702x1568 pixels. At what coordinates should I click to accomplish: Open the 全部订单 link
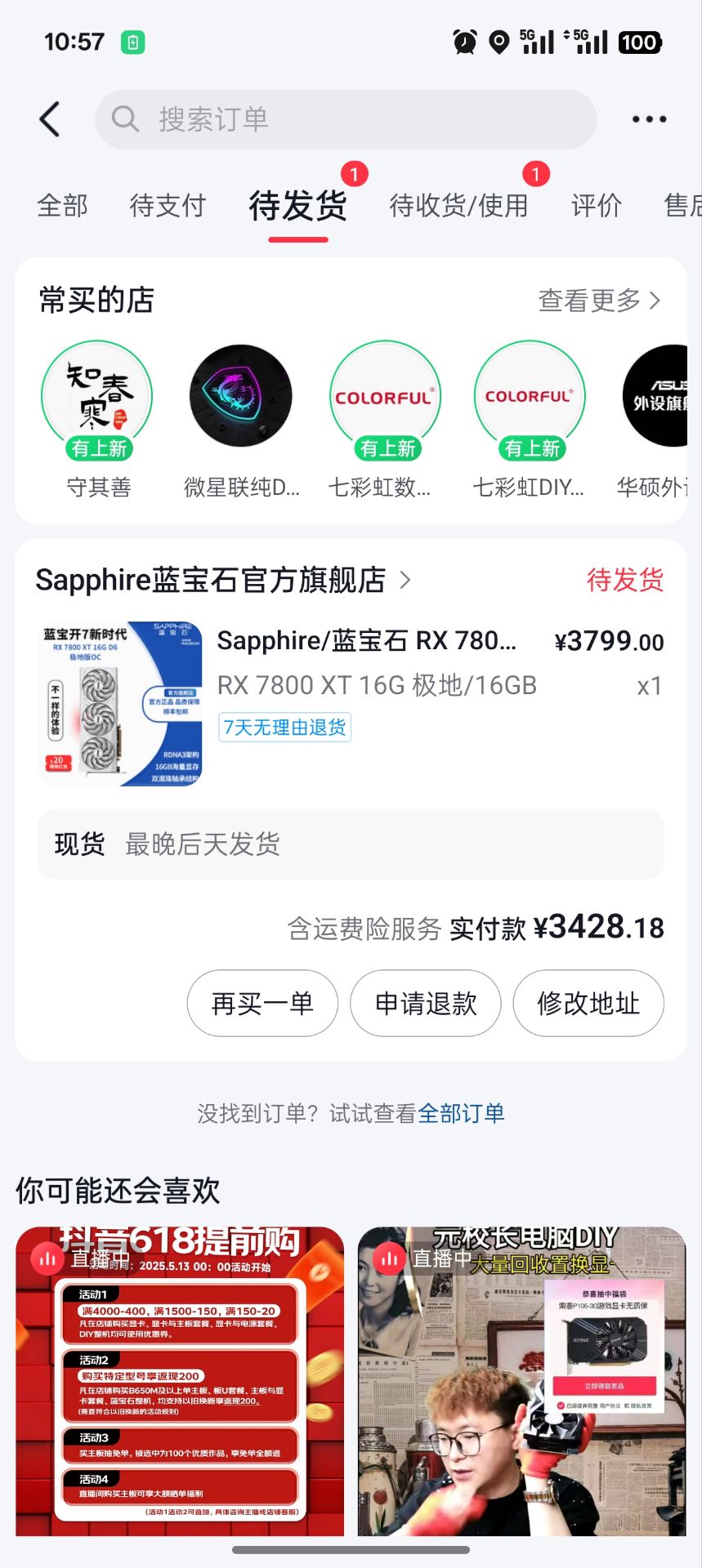pyautogui.click(x=461, y=1113)
